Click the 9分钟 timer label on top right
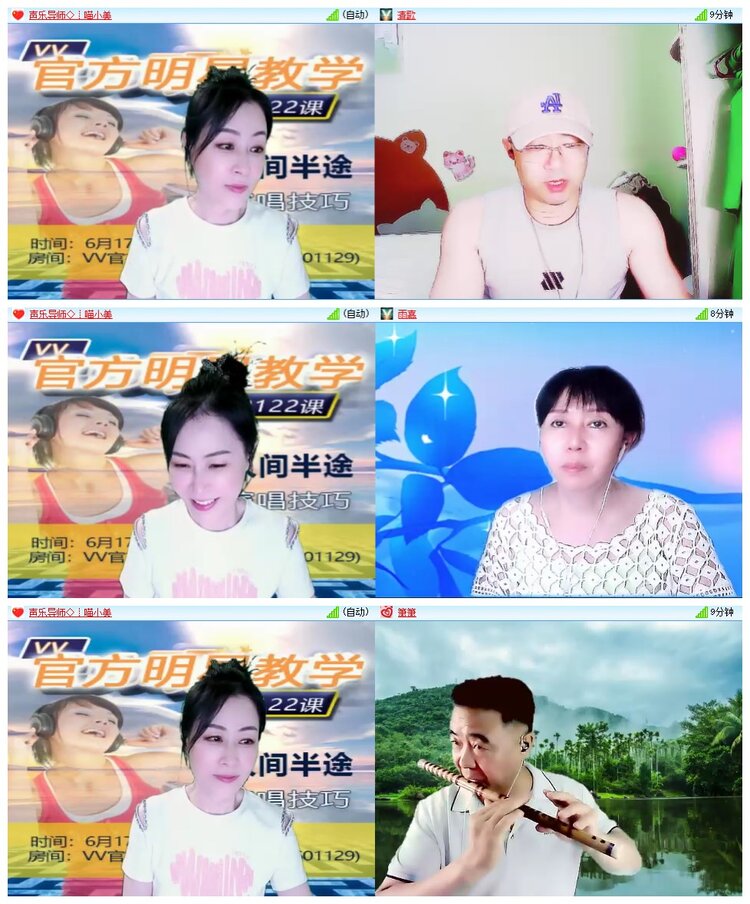Viewport: 750px width, 904px height. pyautogui.click(x=721, y=15)
